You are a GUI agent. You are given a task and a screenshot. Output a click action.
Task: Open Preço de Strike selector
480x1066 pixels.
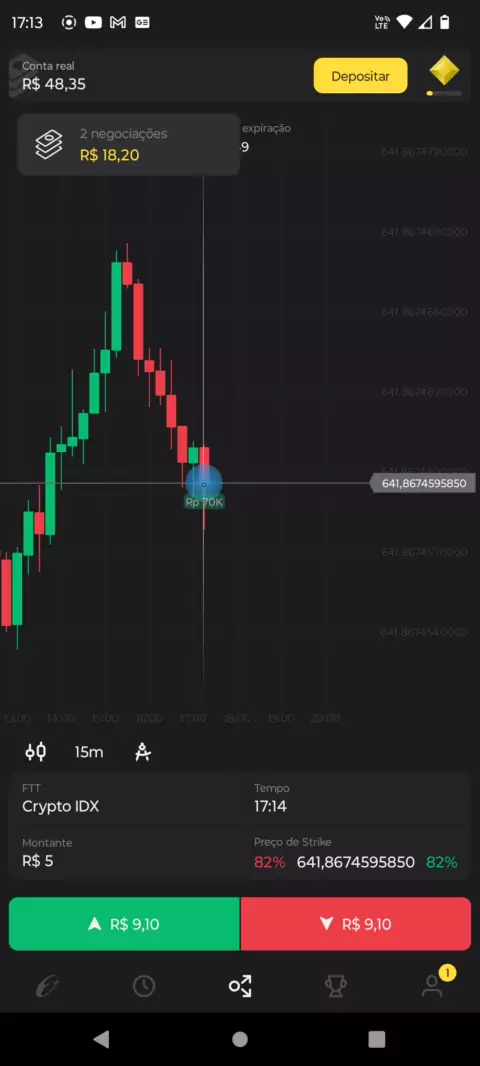click(355, 853)
